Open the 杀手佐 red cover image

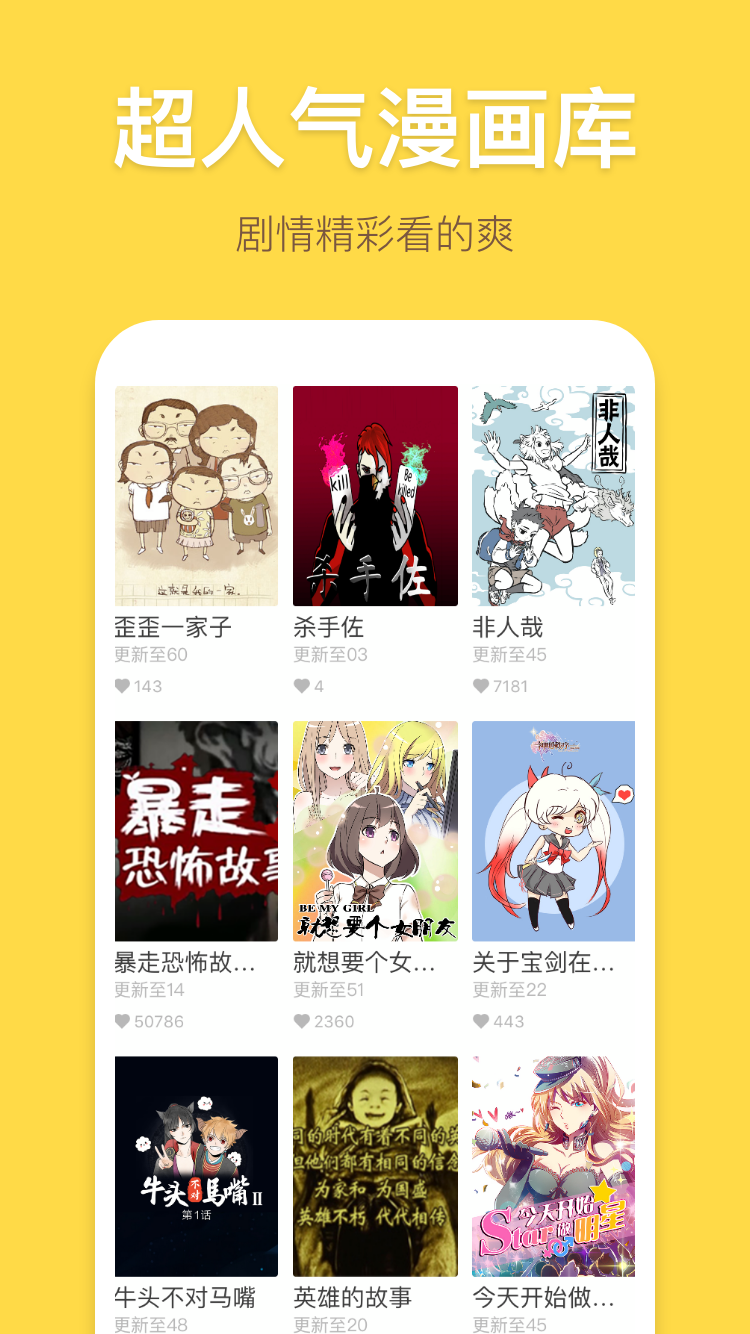[375, 496]
